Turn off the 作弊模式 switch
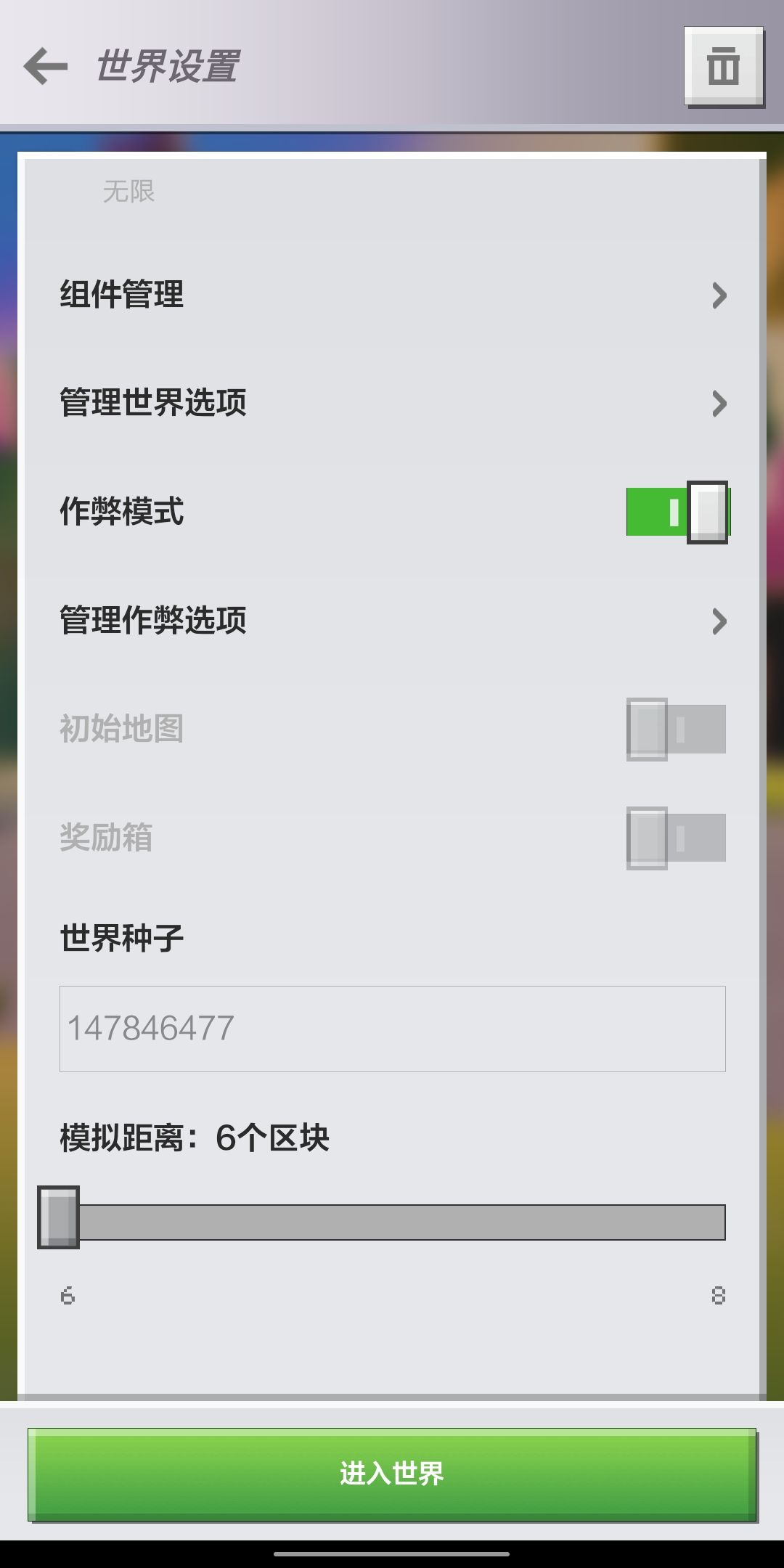 [x=677, y=512]
